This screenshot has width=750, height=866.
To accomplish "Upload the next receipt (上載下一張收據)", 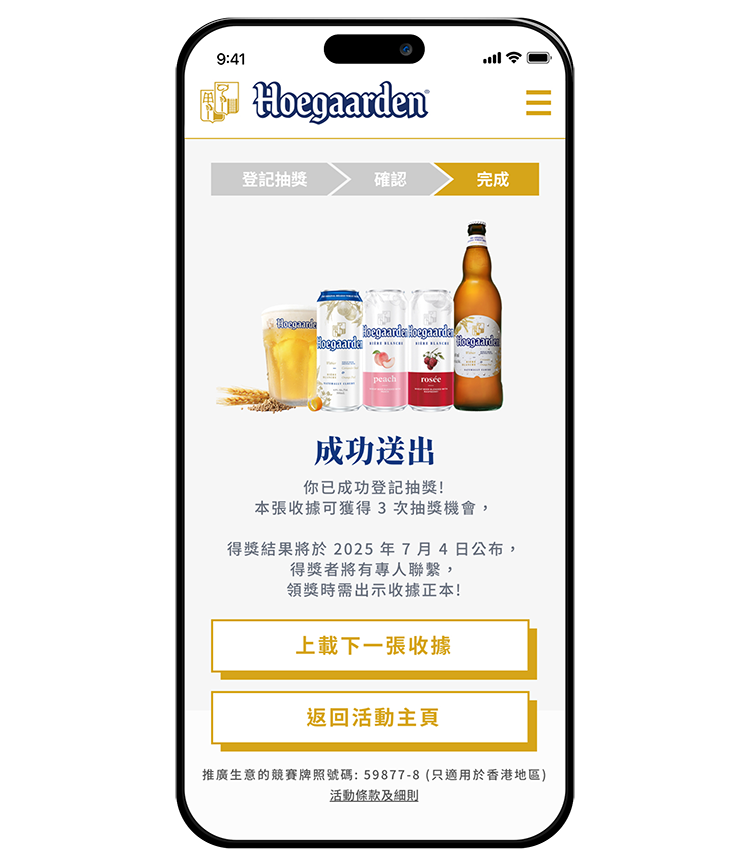I will pos(371,646).
